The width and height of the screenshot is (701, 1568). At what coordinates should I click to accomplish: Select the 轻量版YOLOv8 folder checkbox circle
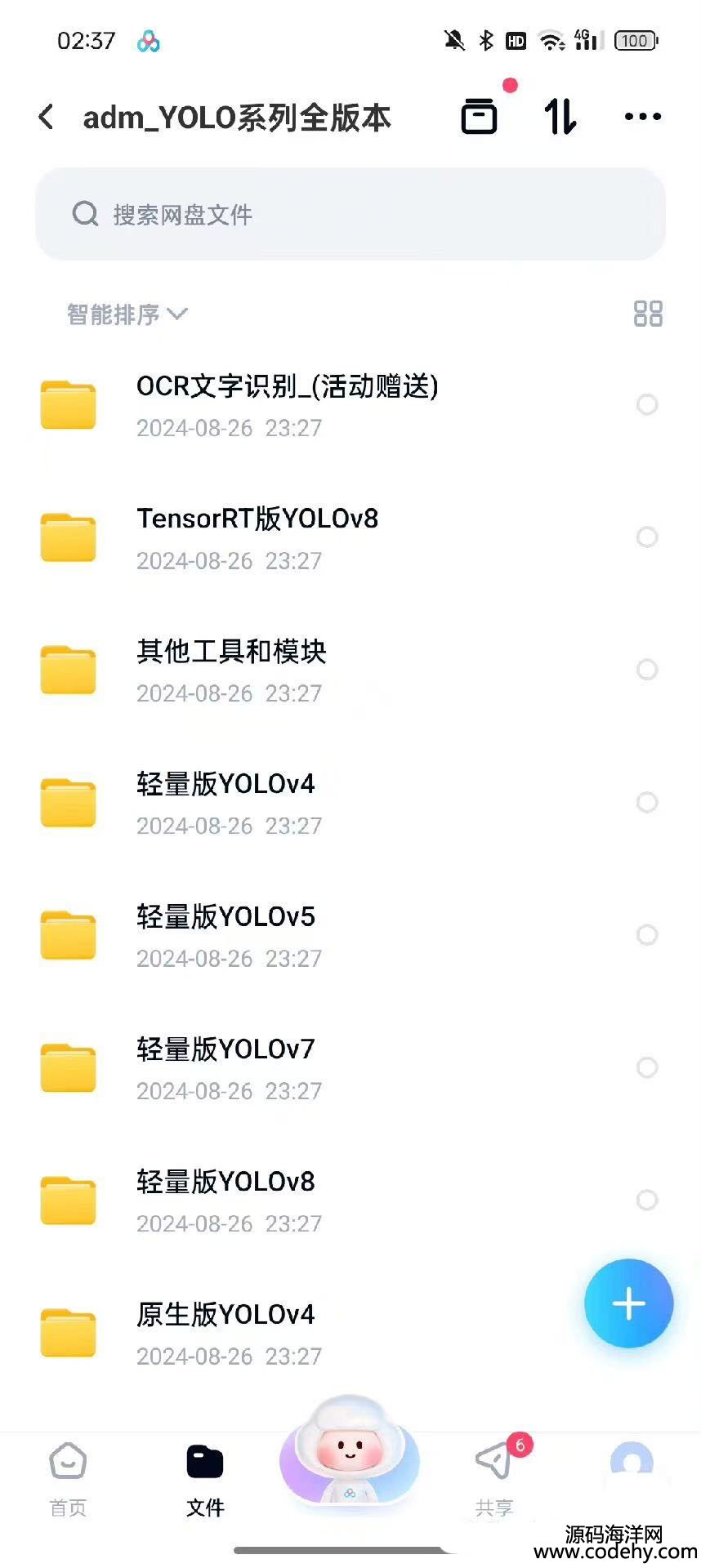646,1200
